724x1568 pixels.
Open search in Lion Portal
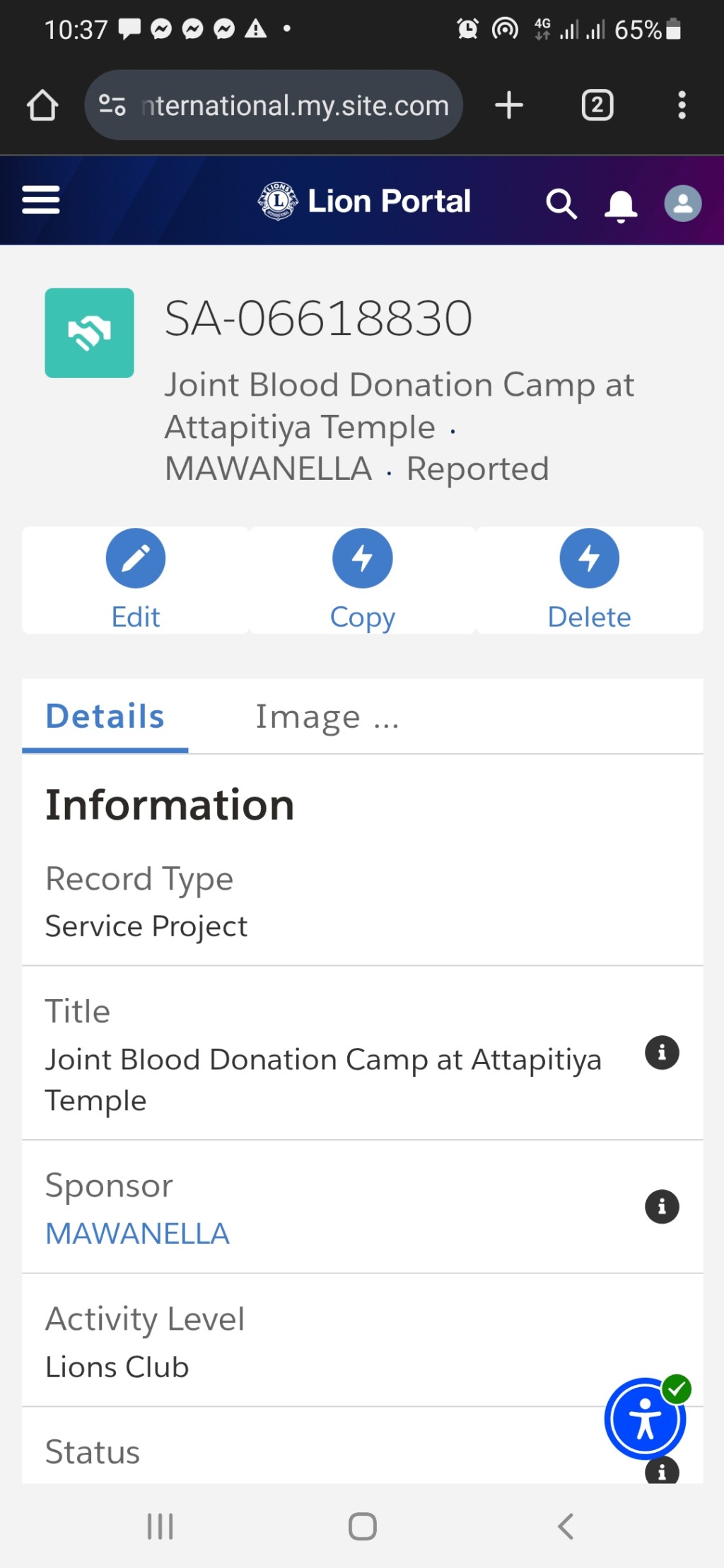(x=561, y=204)
